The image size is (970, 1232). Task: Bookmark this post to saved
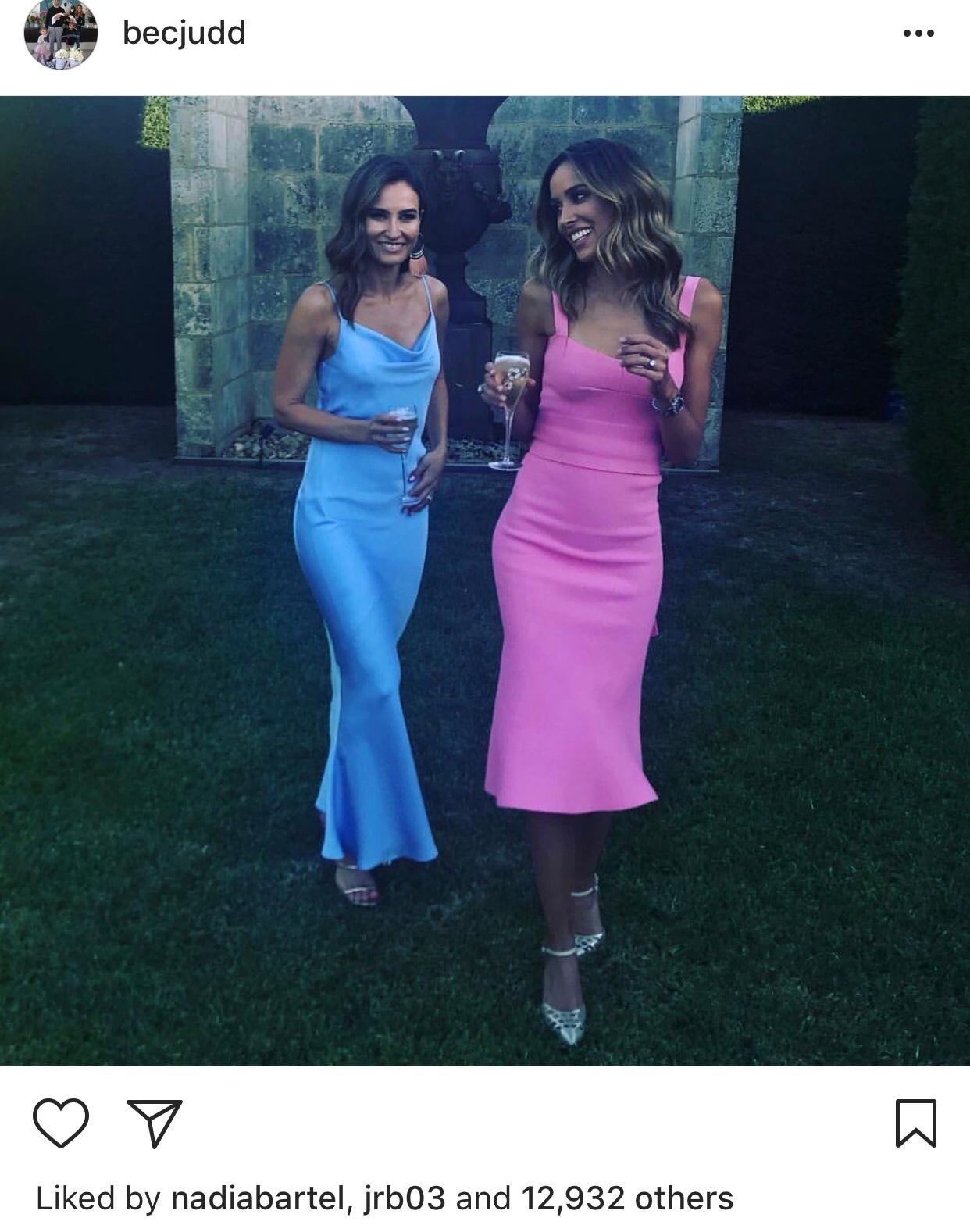tap(915, 1123)
